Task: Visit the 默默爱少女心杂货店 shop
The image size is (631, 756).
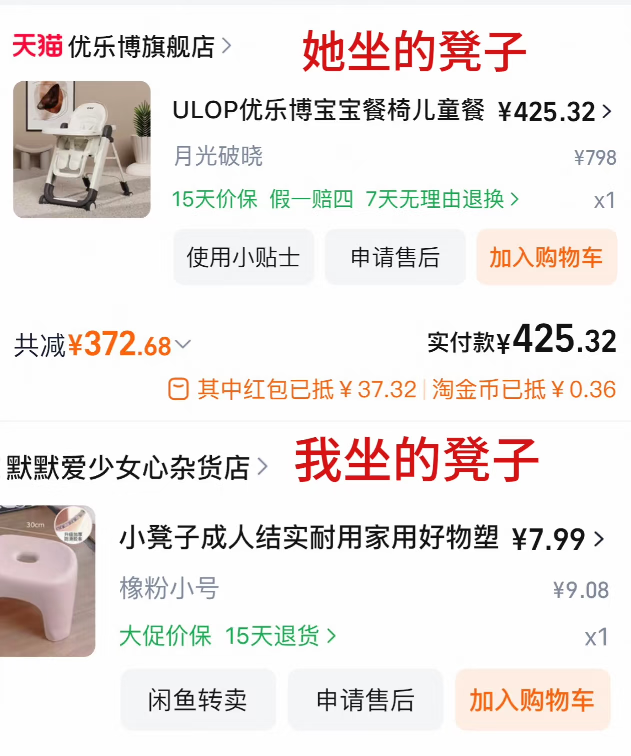Action: pyautogui.click(x=137, y=467)
